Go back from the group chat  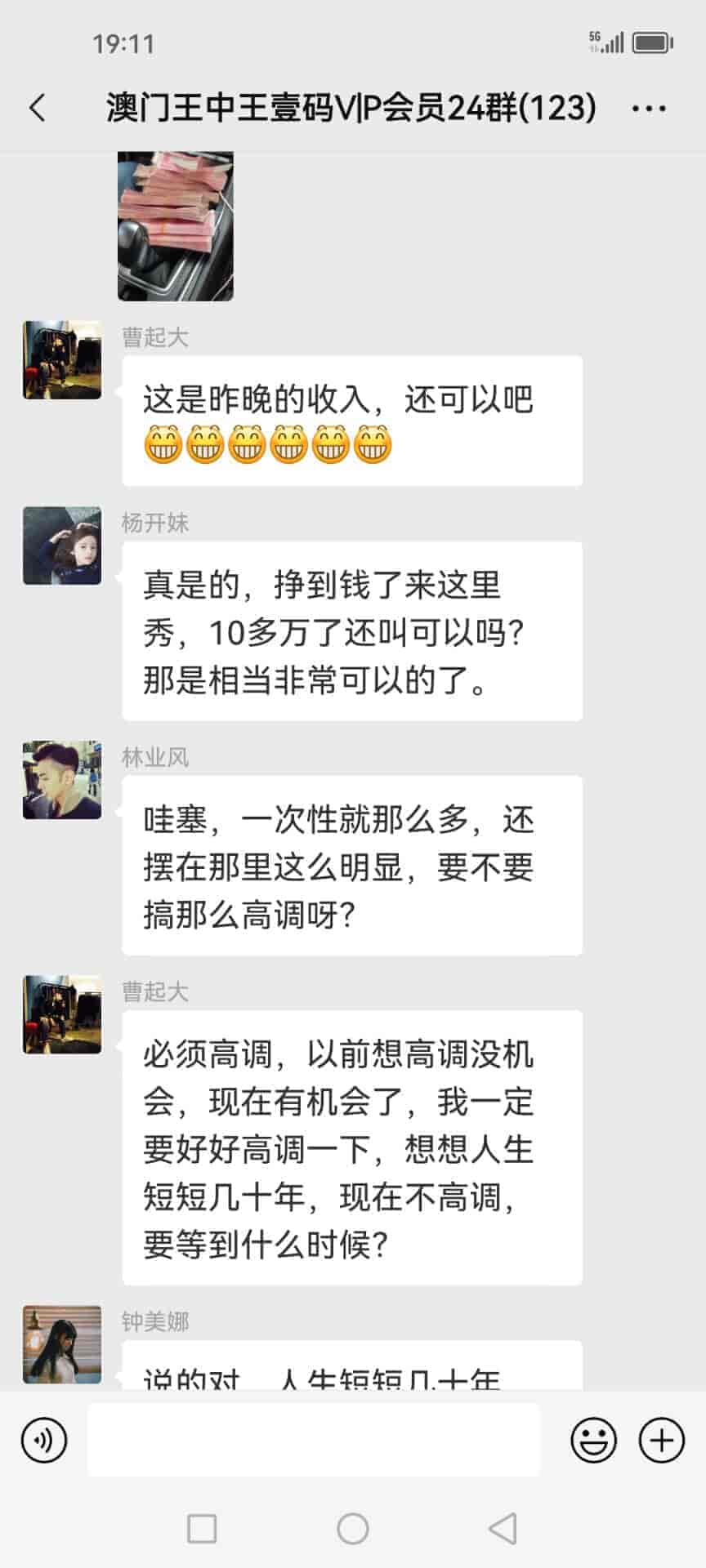coord(38,108)
